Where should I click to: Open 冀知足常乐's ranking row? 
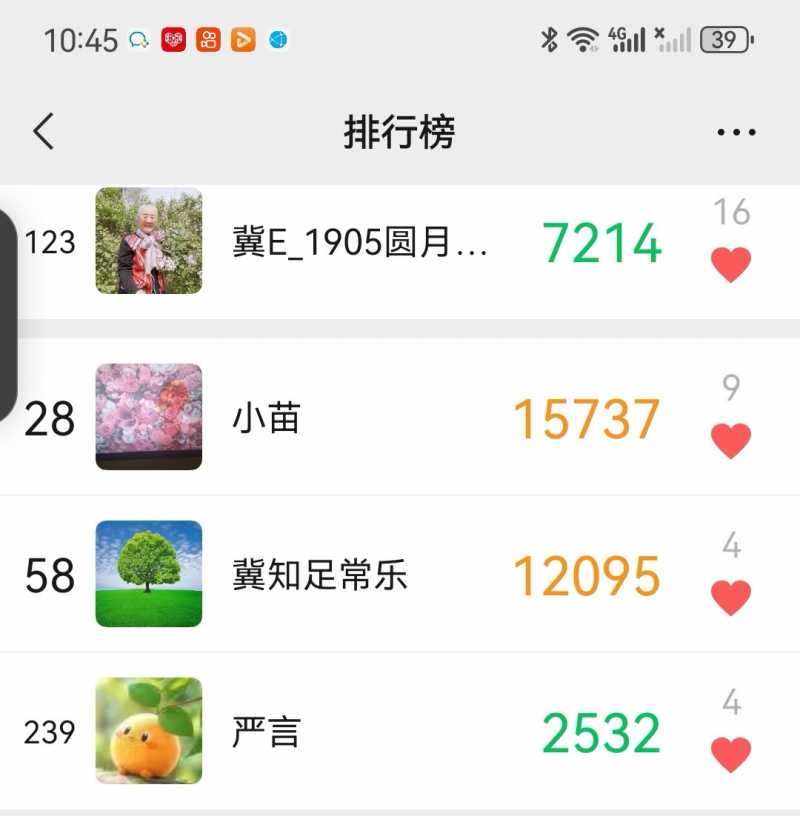(x=360, y=575)
